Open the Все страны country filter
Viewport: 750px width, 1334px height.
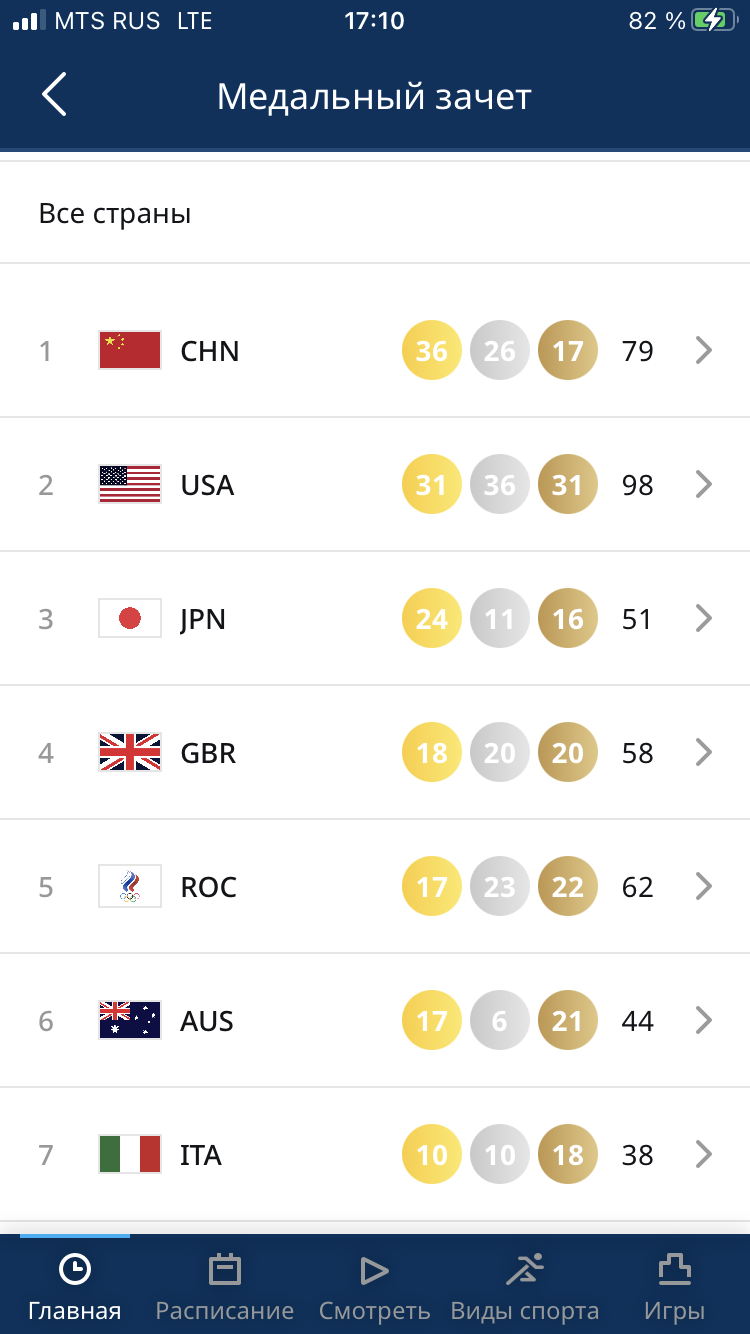(375, 213)
